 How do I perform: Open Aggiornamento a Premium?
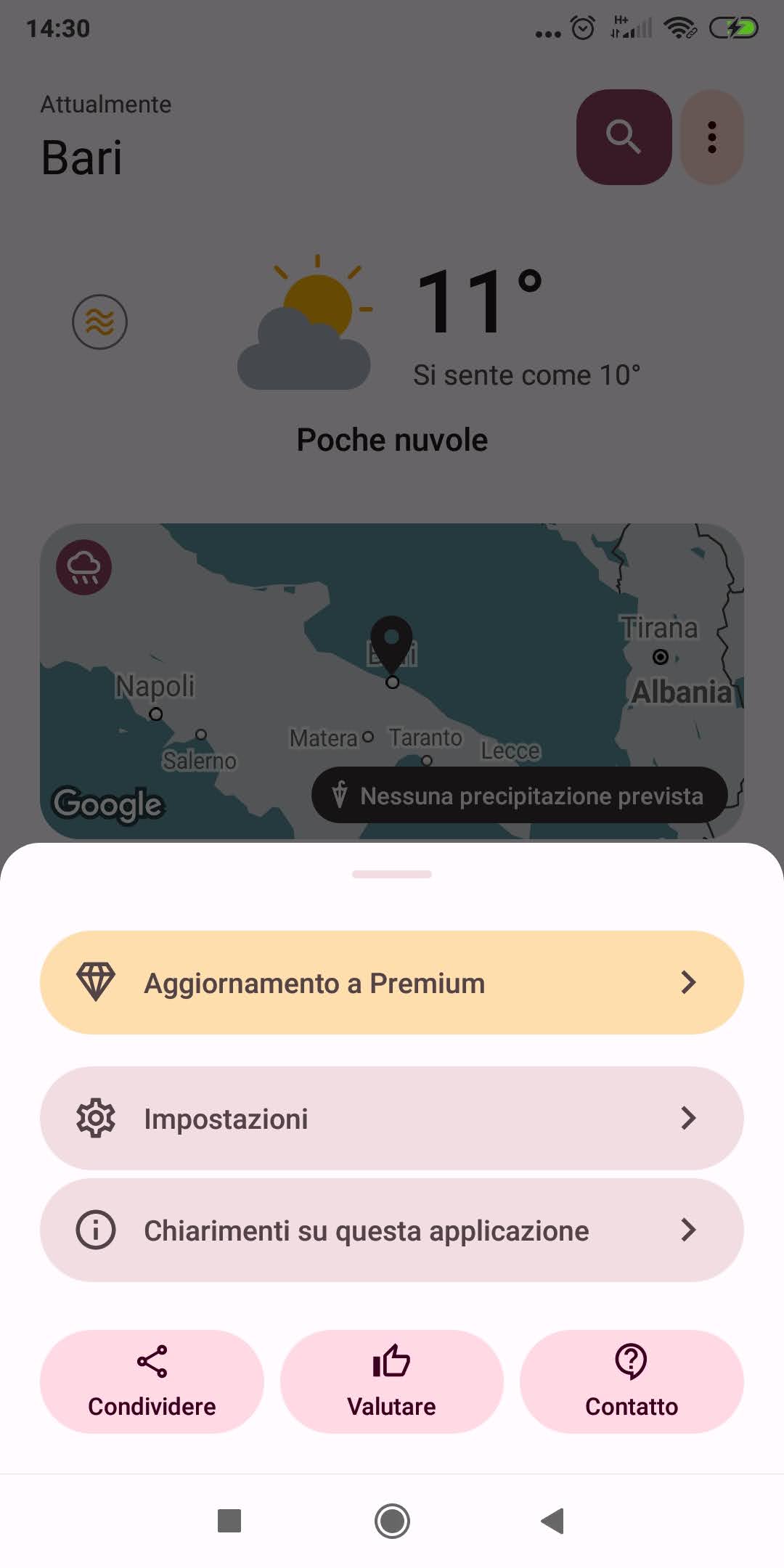pos(392,982)
